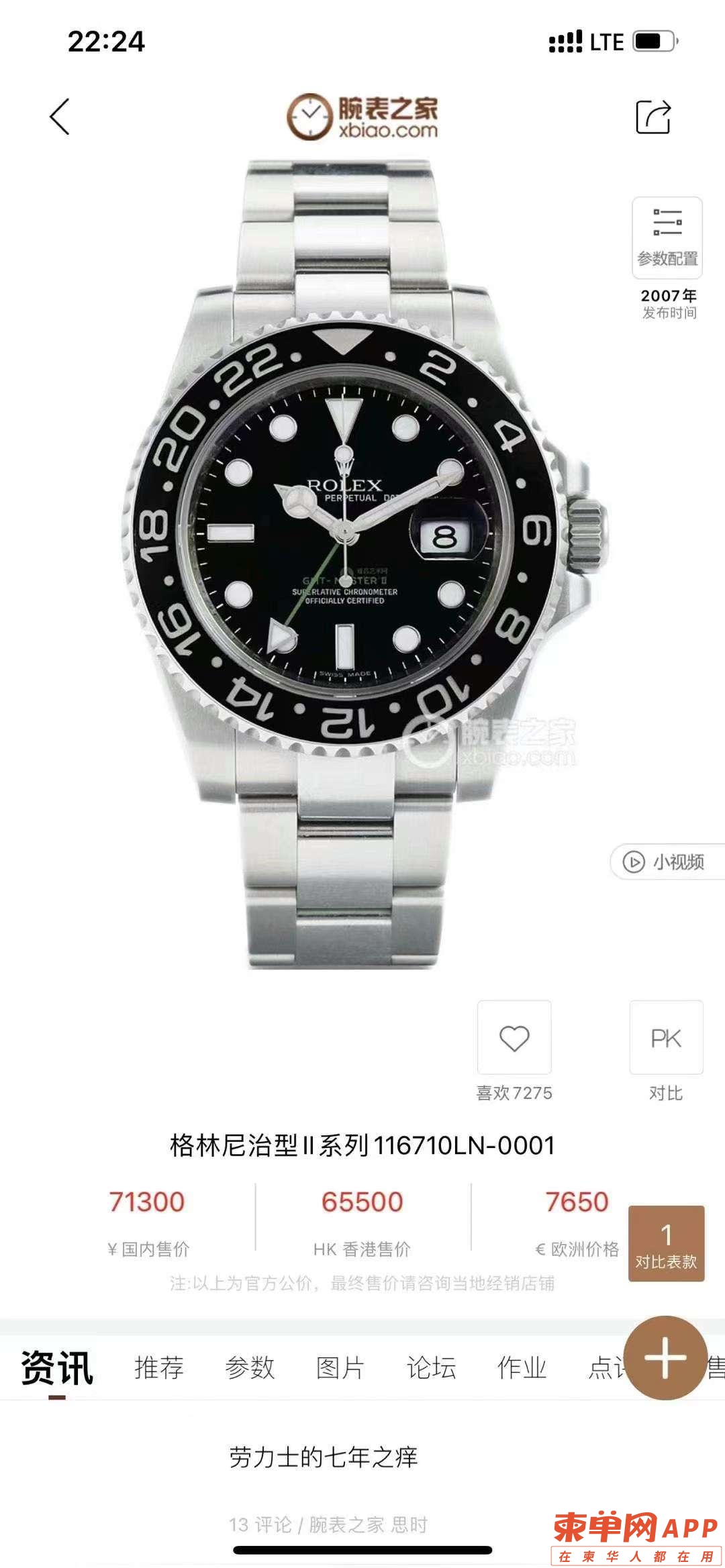The width and height of the screenshot is (725, 1568).
Task: Open the 对比表款 comparison list
Action: click(x=666, y=1244)
